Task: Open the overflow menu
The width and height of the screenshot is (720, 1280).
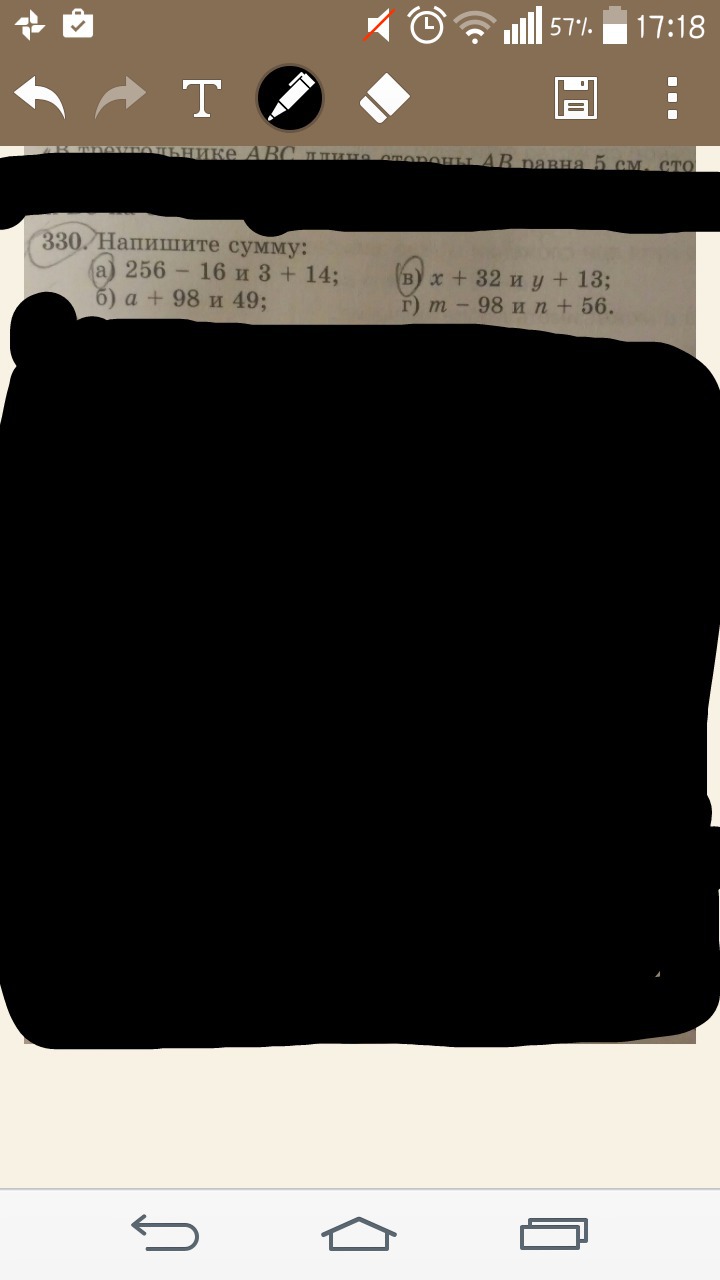Action: coord(673,98)
